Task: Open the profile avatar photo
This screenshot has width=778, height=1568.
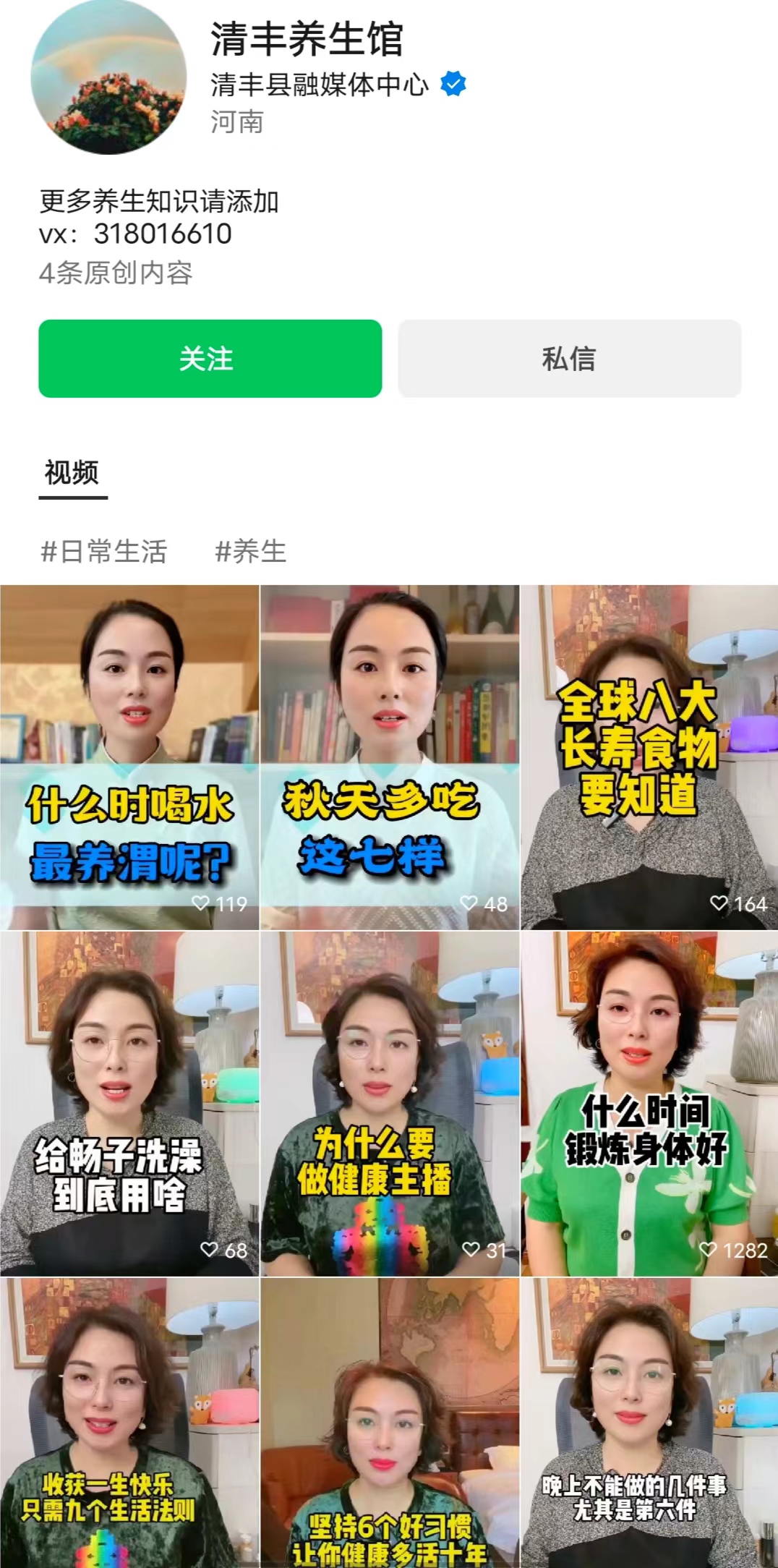Action: (108, 78)
